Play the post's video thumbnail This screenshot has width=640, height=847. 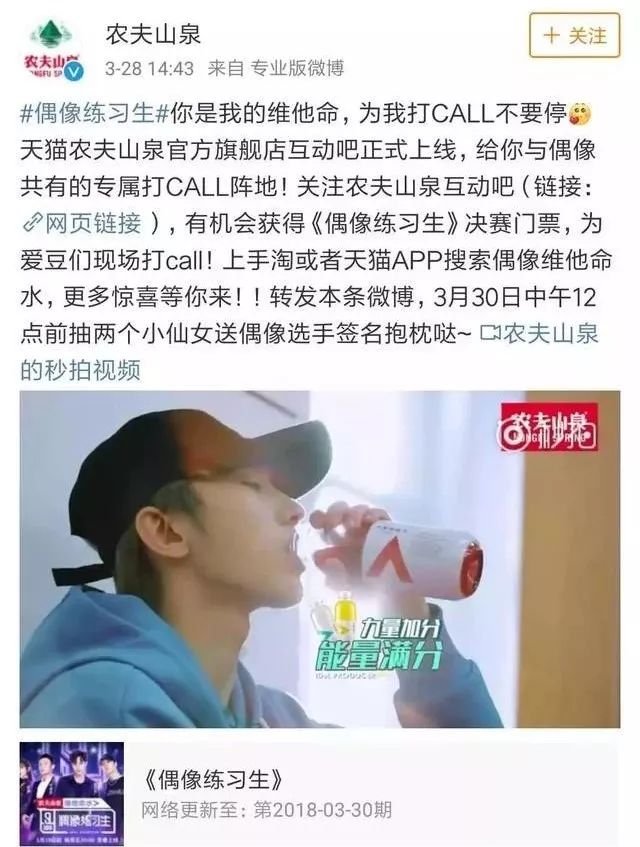(319, 559)
